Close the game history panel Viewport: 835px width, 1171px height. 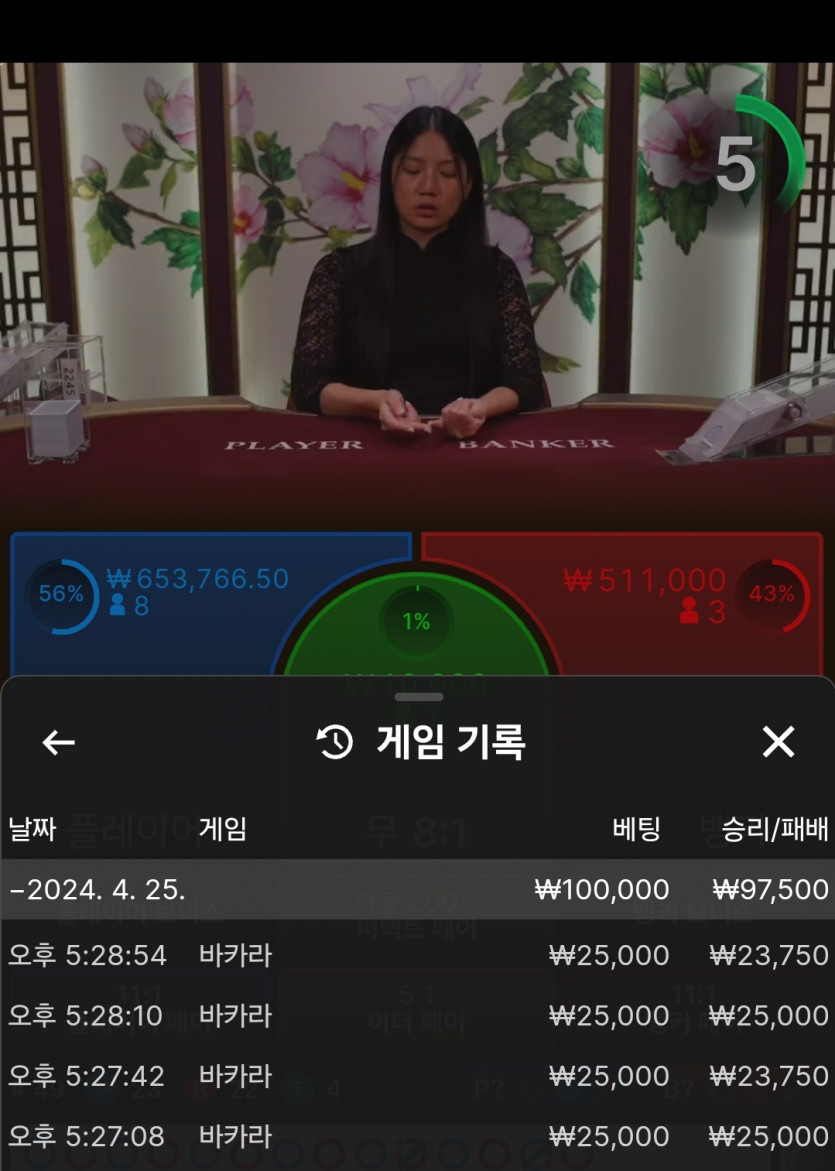coord(778,742)
